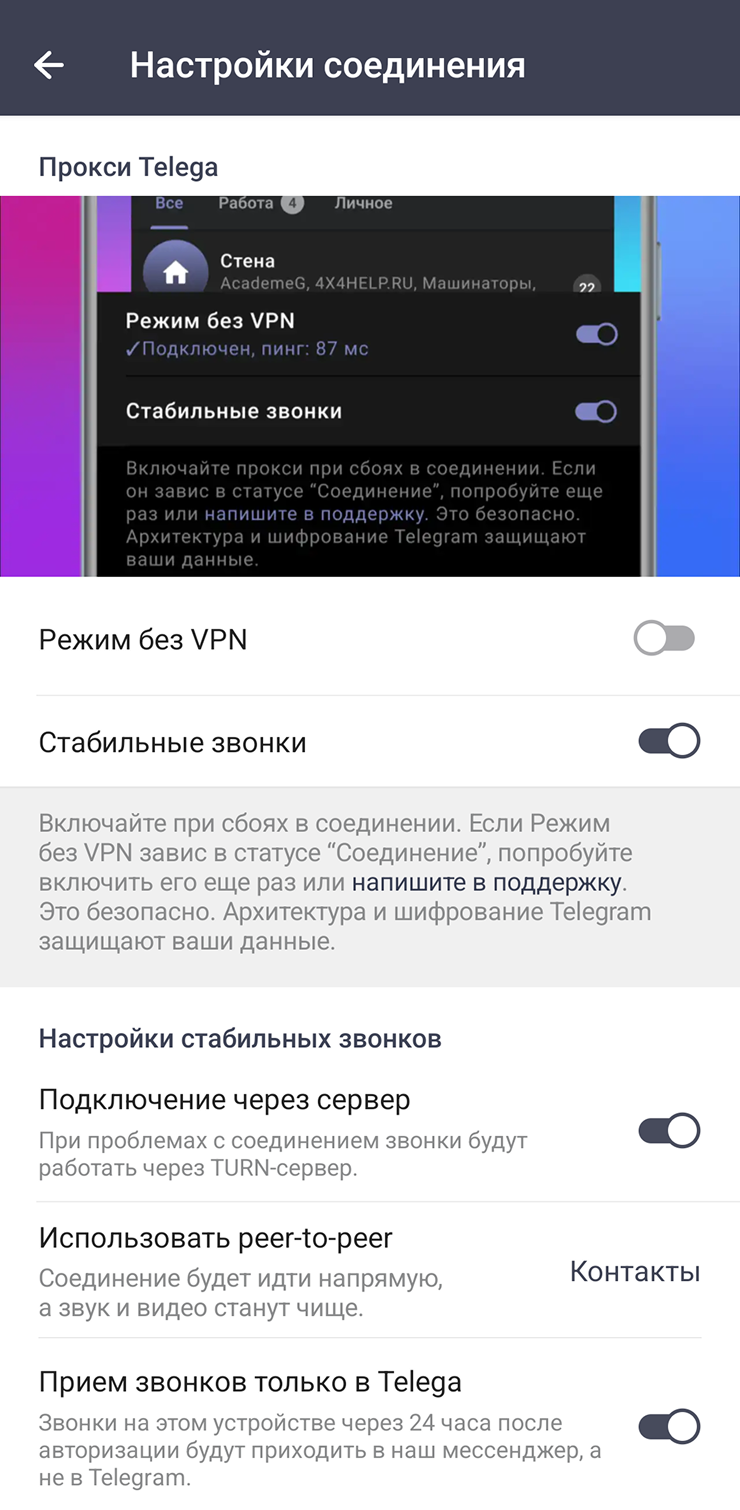Turn off Стабильные звонки
This screenshot has width=740, height=1510.
[x=668, y=741]
